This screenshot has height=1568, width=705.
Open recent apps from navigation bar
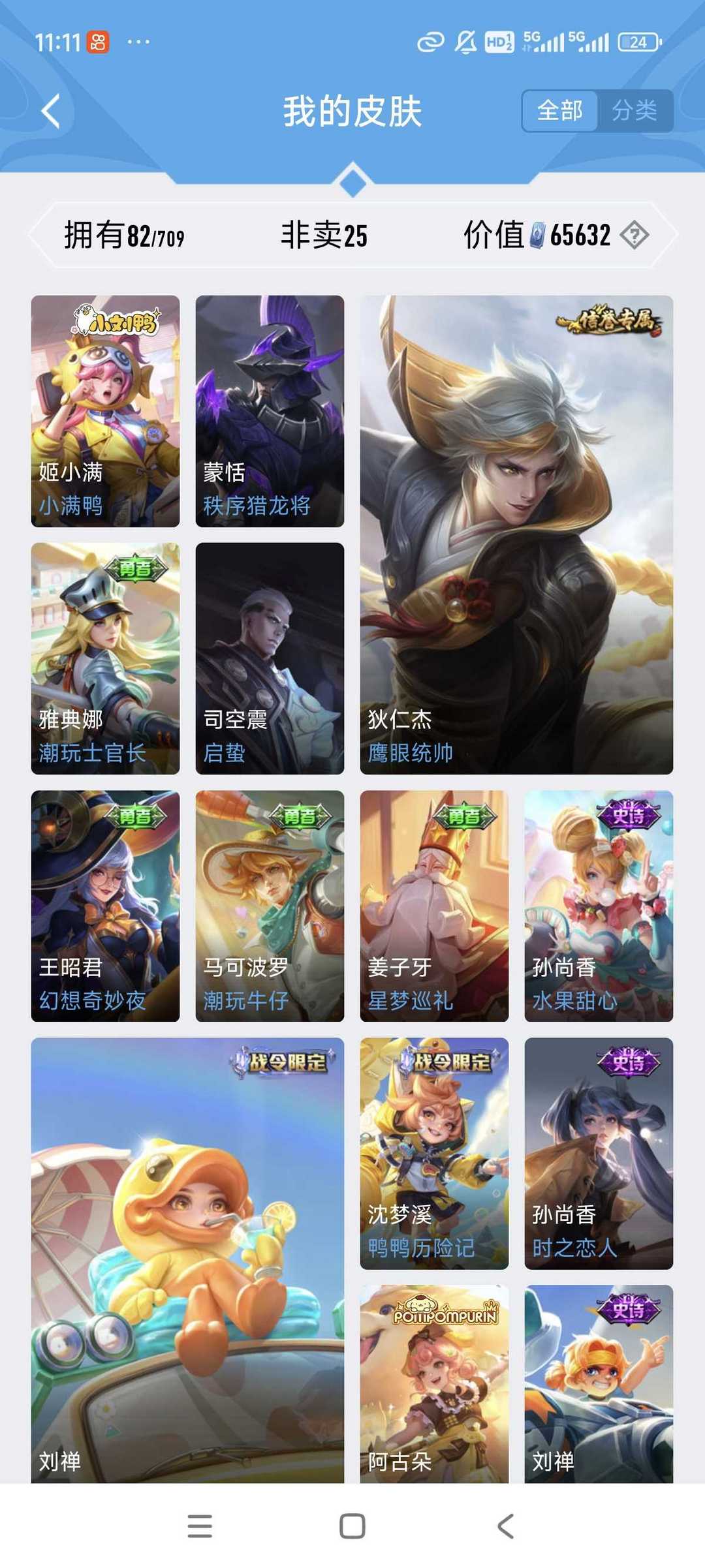[x=200, y=1526]
